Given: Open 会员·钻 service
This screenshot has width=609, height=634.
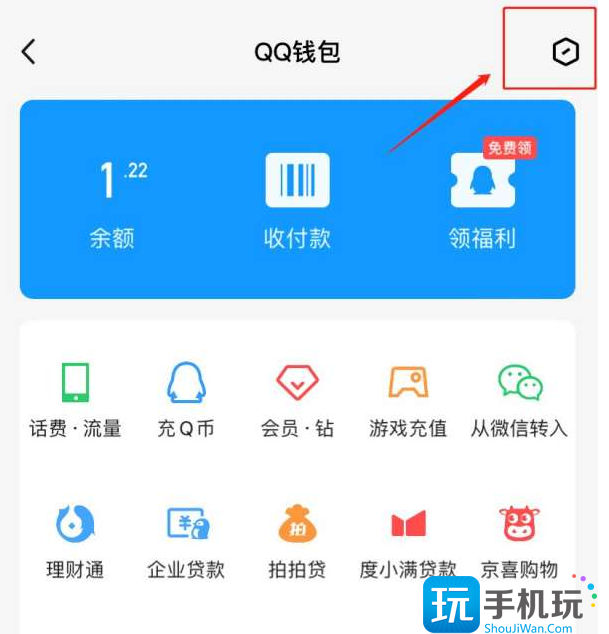Looking at the screenshot, I should (297, 400).
